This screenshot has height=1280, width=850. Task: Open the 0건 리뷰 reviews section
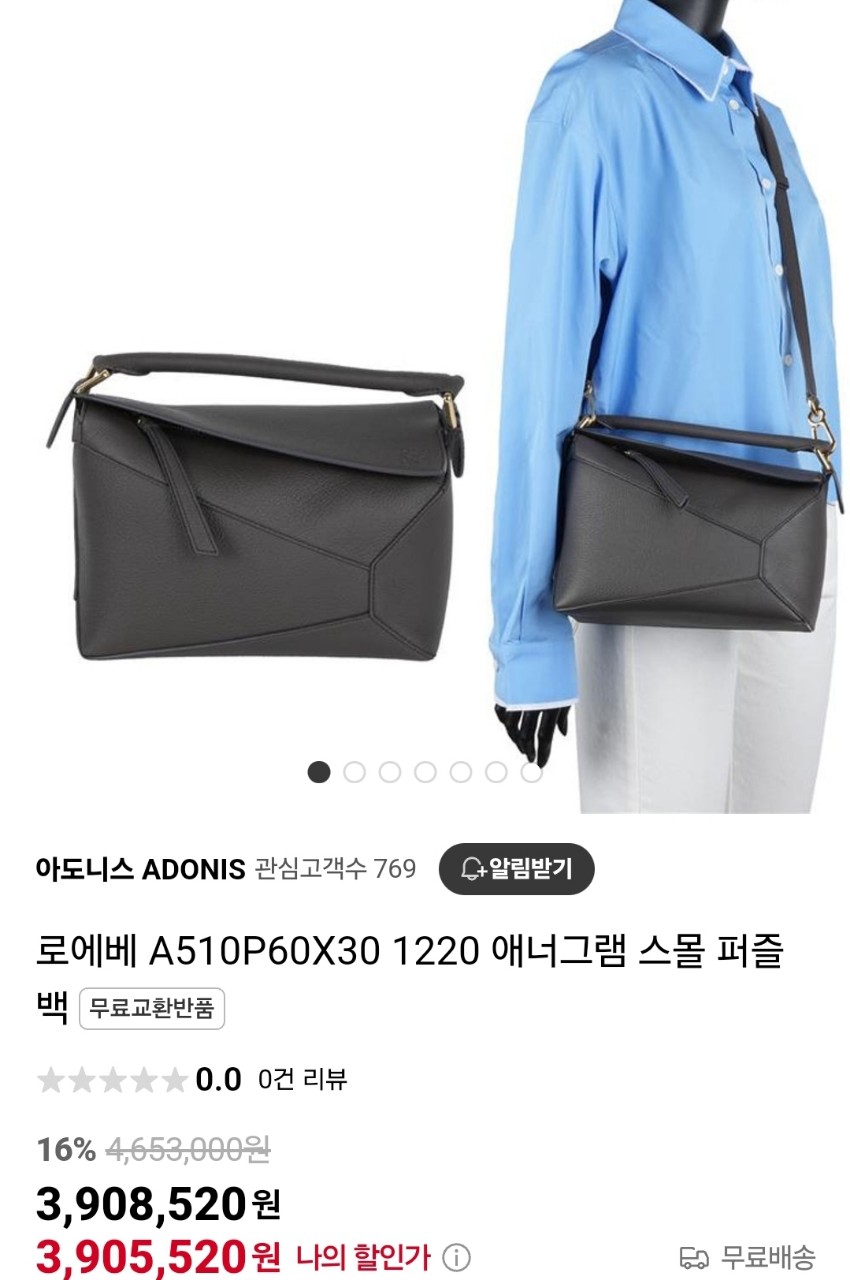[x=302, y=1079]
